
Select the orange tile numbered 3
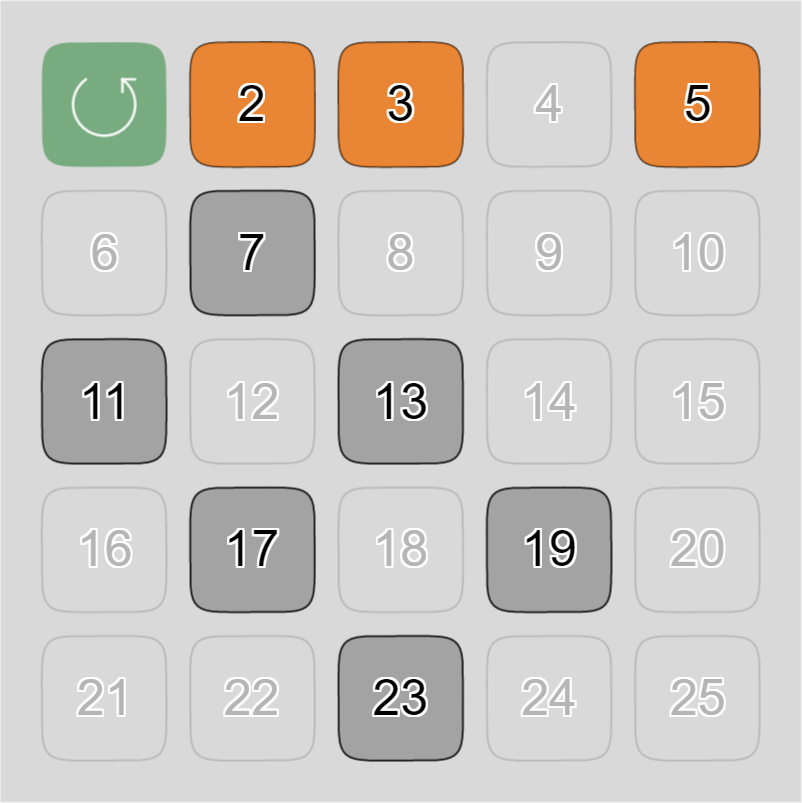tap(400, 104)
